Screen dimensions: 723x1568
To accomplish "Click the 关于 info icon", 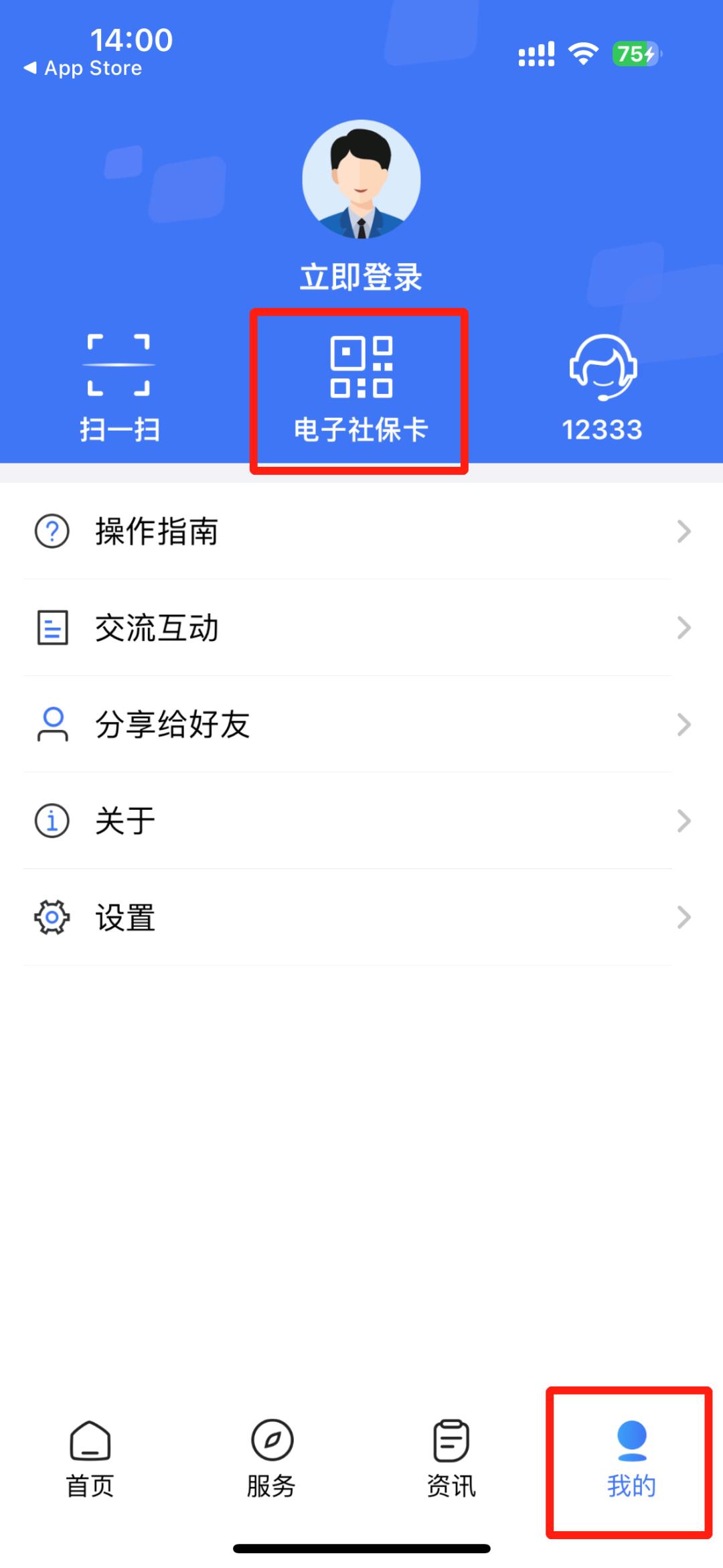I will (x=51, y=820).
